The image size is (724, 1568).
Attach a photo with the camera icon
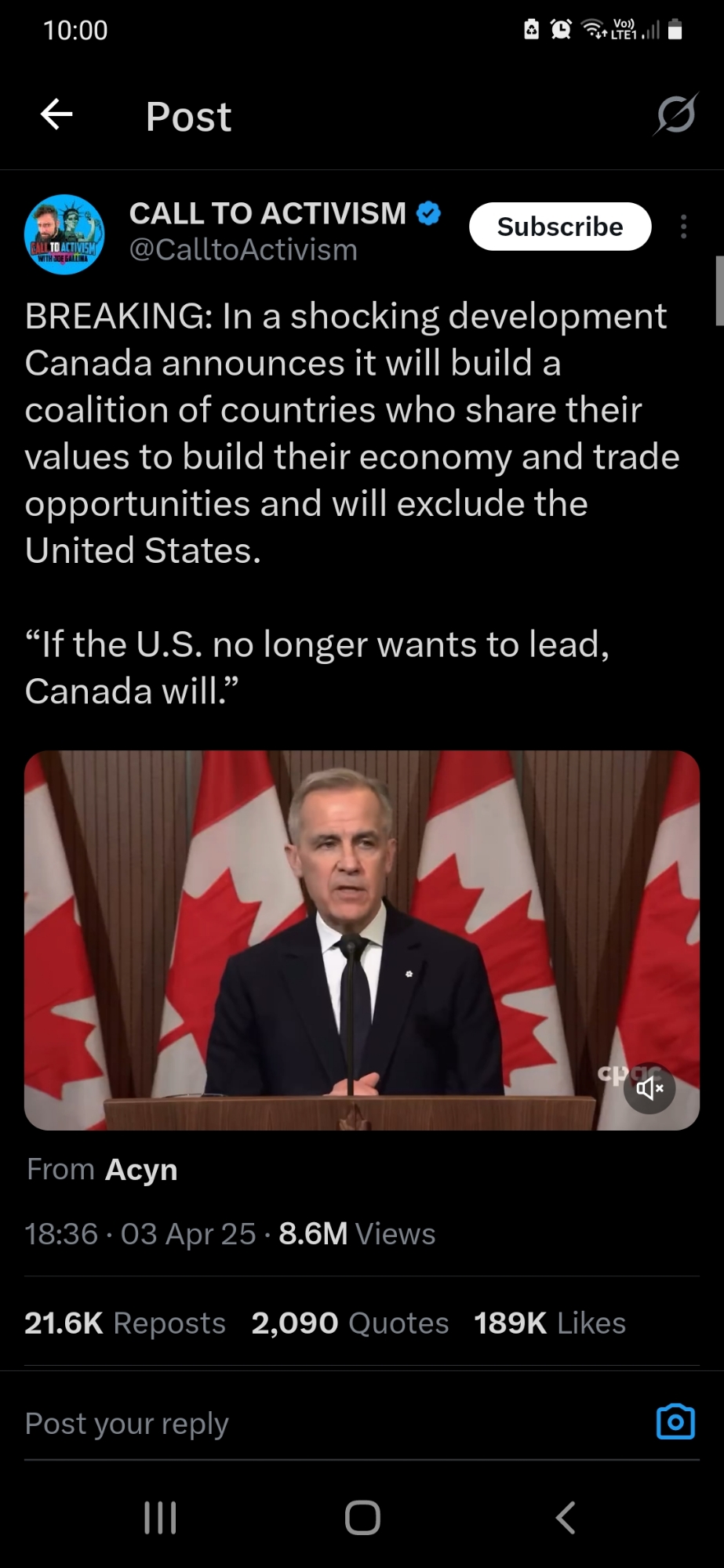[675, 1422]
